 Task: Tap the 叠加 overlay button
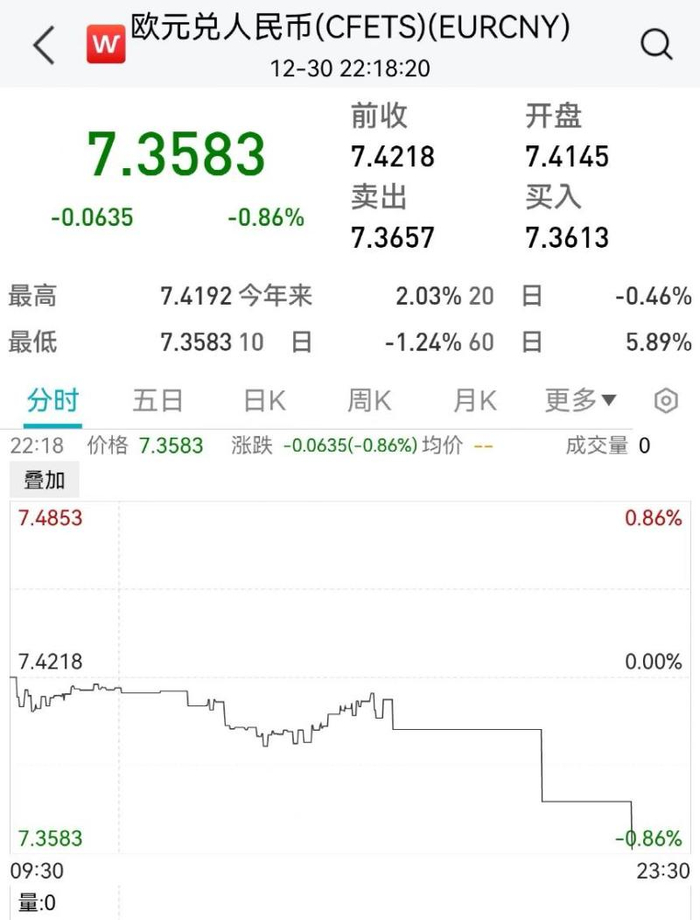44,480
